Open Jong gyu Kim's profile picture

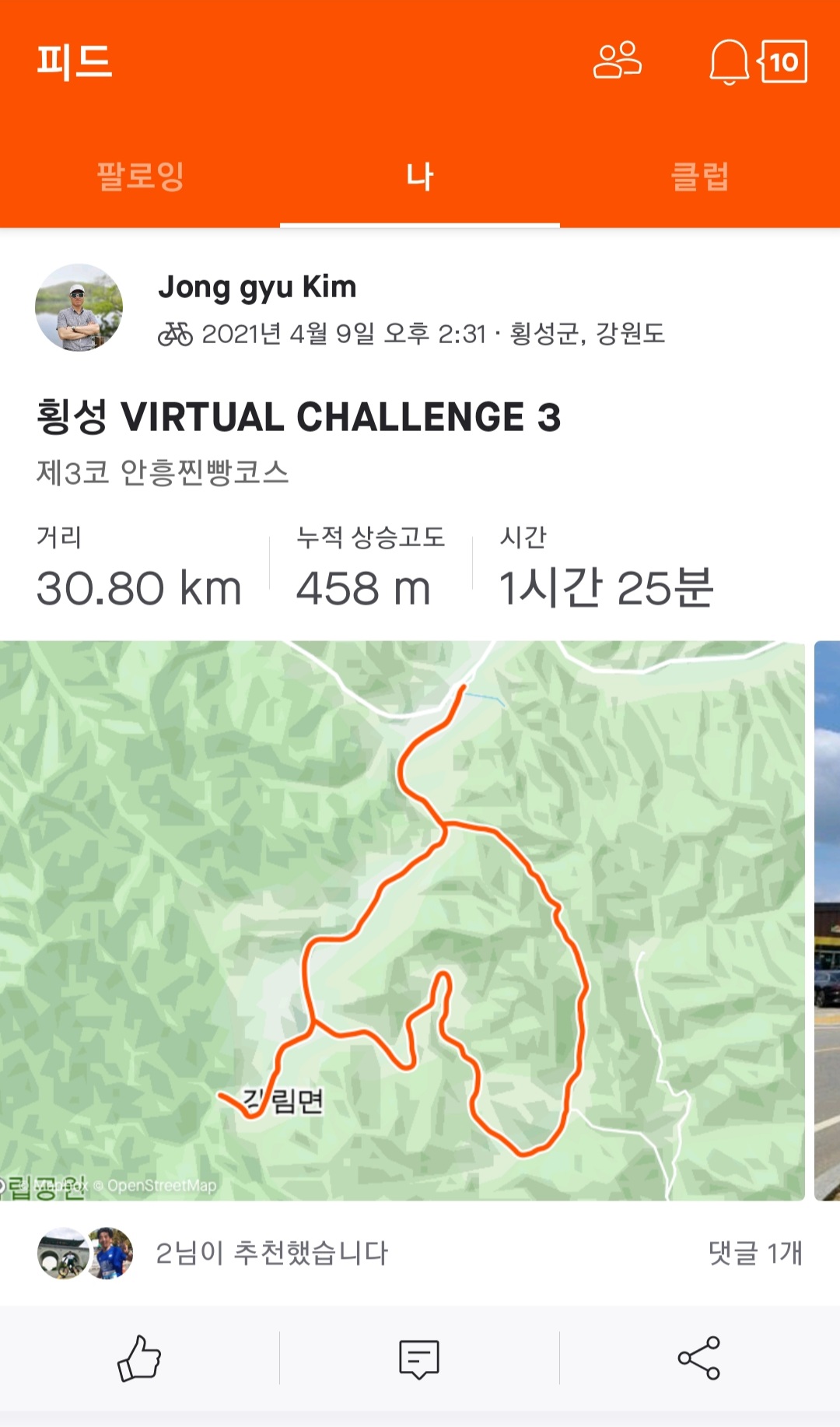pyautogui.click(x=79, y=307)
